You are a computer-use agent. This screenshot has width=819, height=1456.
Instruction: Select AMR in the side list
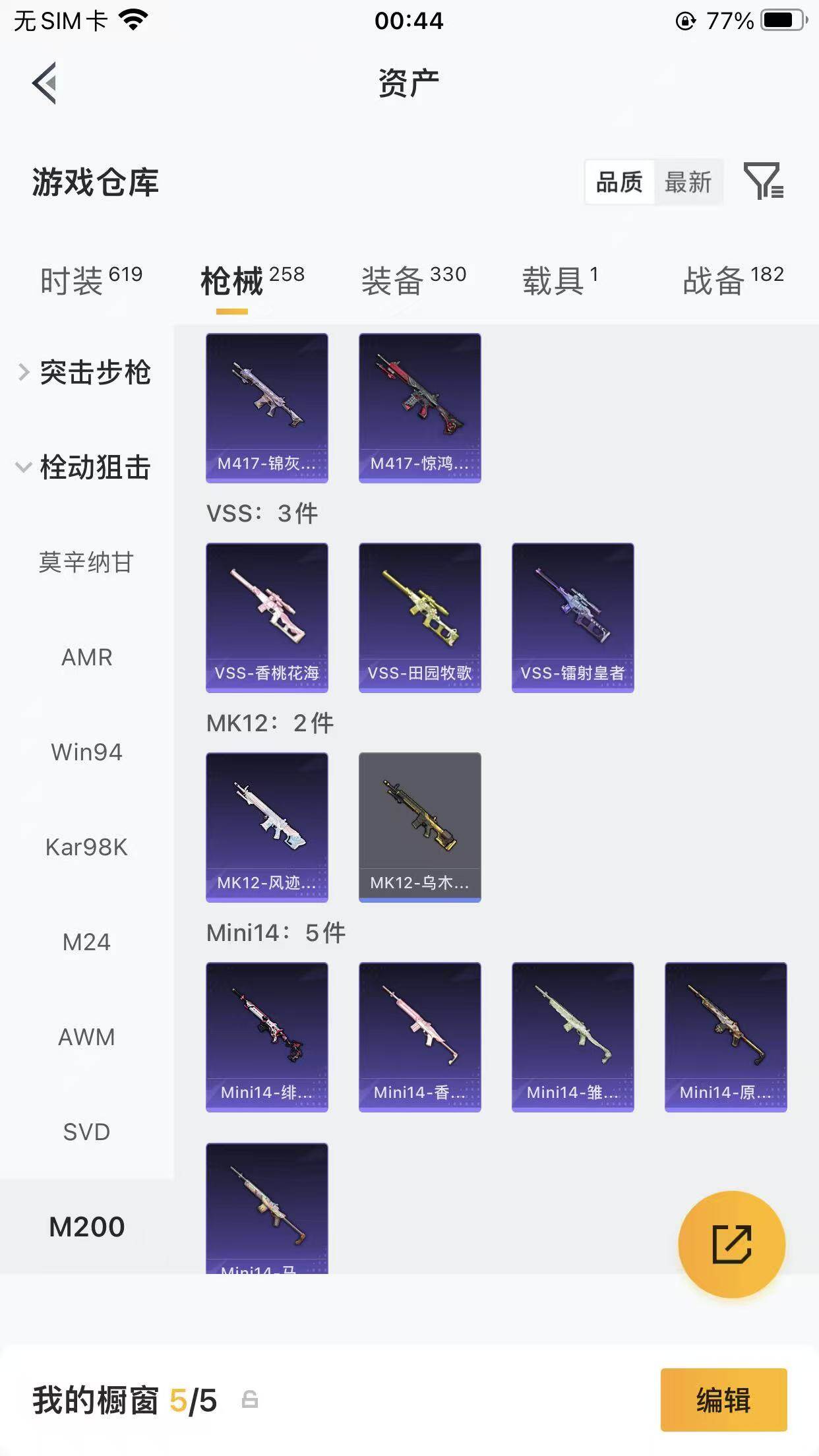coord(86,657)
